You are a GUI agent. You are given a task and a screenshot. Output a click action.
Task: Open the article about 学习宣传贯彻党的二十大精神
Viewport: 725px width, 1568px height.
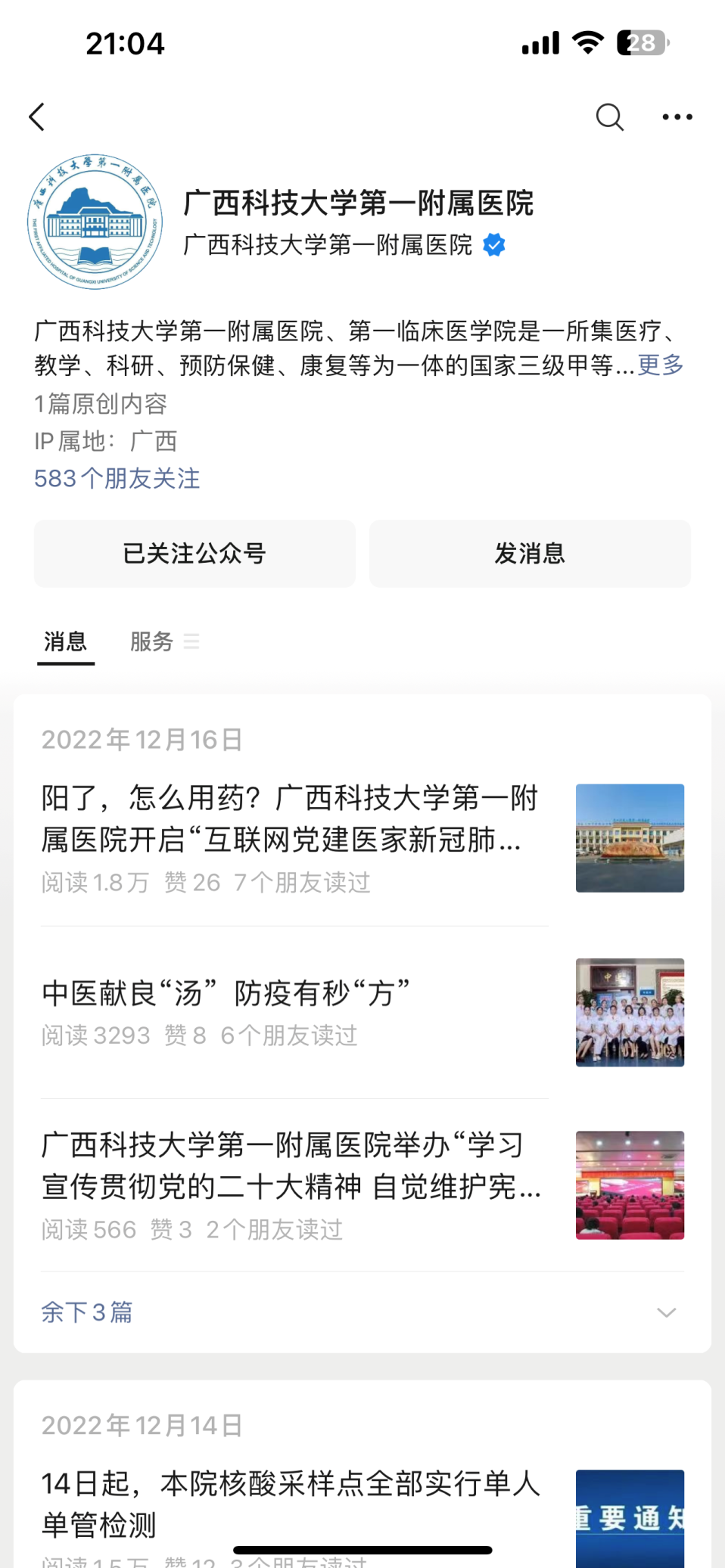291,1166
